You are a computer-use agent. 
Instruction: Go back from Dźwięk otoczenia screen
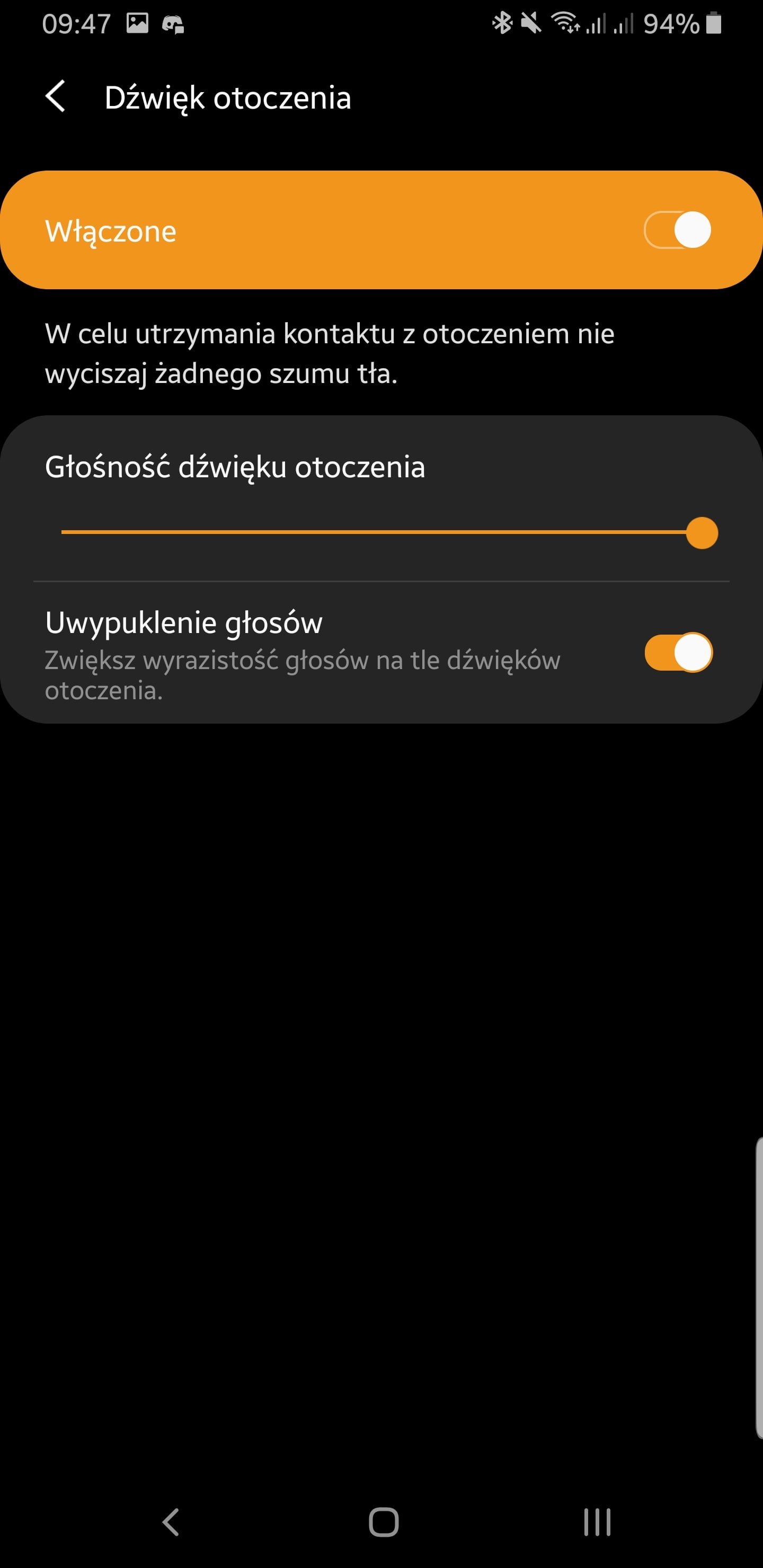pyautogui.click(x=56, y=97)
